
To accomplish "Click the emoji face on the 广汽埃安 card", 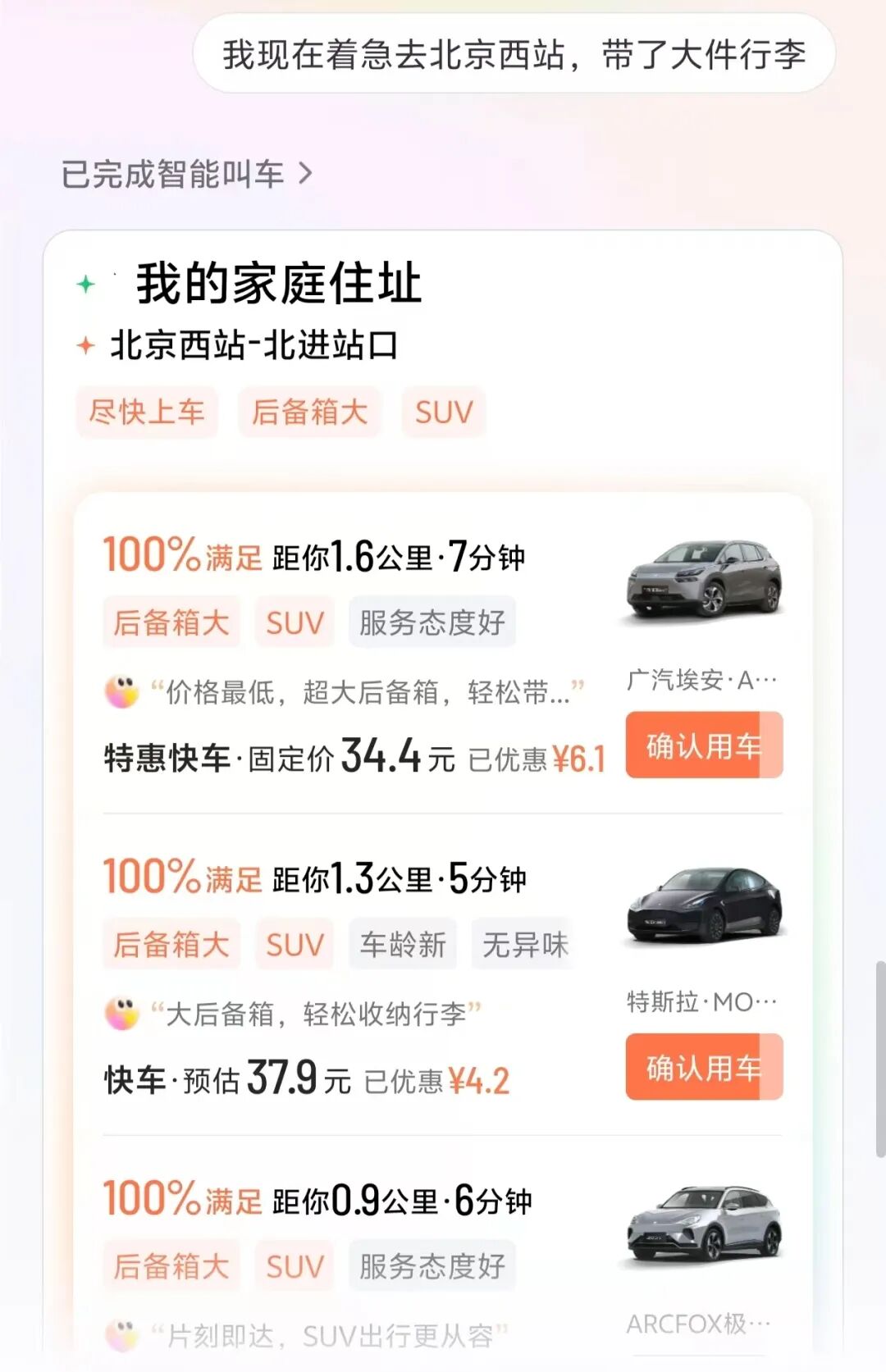I will point(121,691).
